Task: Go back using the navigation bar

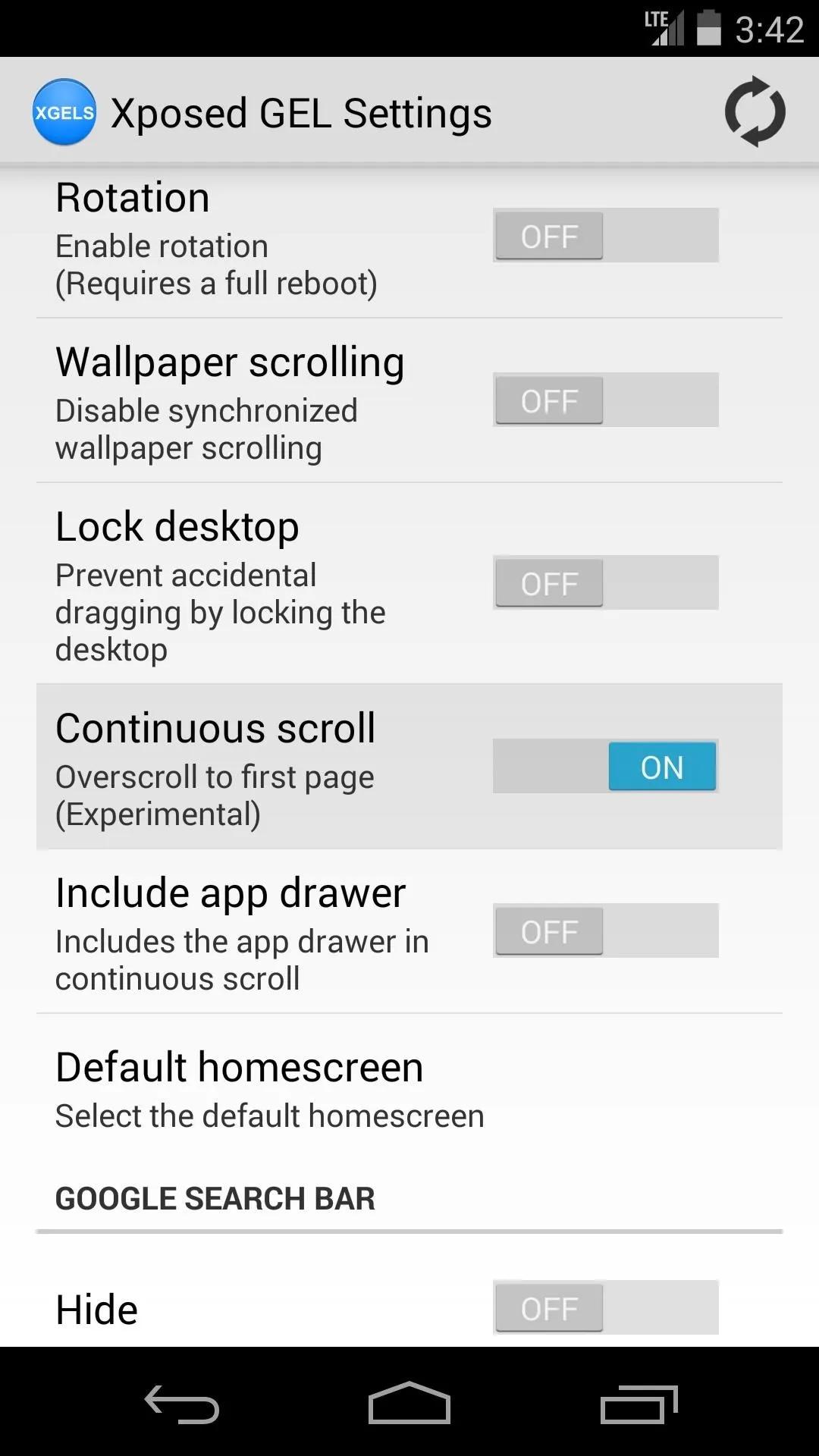Action: pos(182,1404)
